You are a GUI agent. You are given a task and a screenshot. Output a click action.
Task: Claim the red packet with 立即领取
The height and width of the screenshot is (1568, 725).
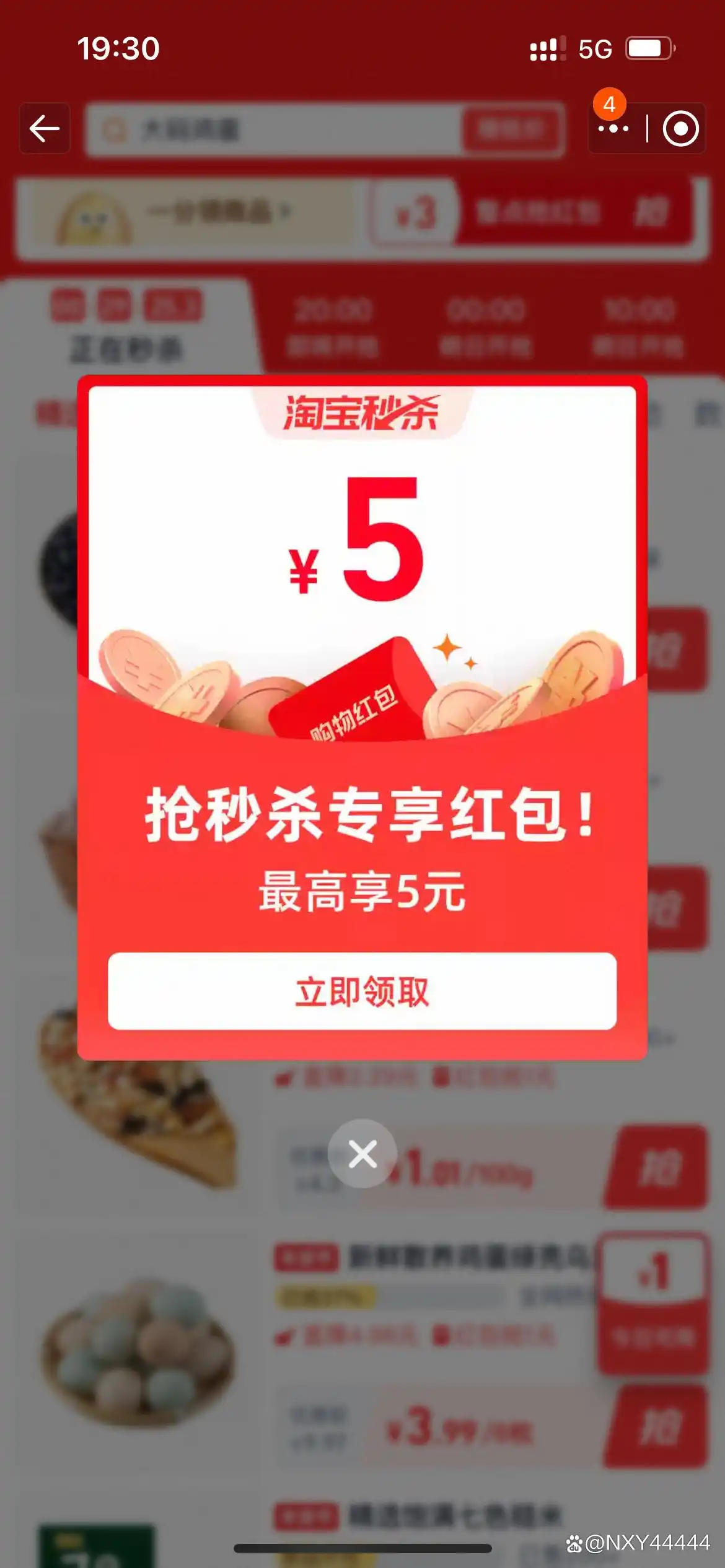click(362, 991)
